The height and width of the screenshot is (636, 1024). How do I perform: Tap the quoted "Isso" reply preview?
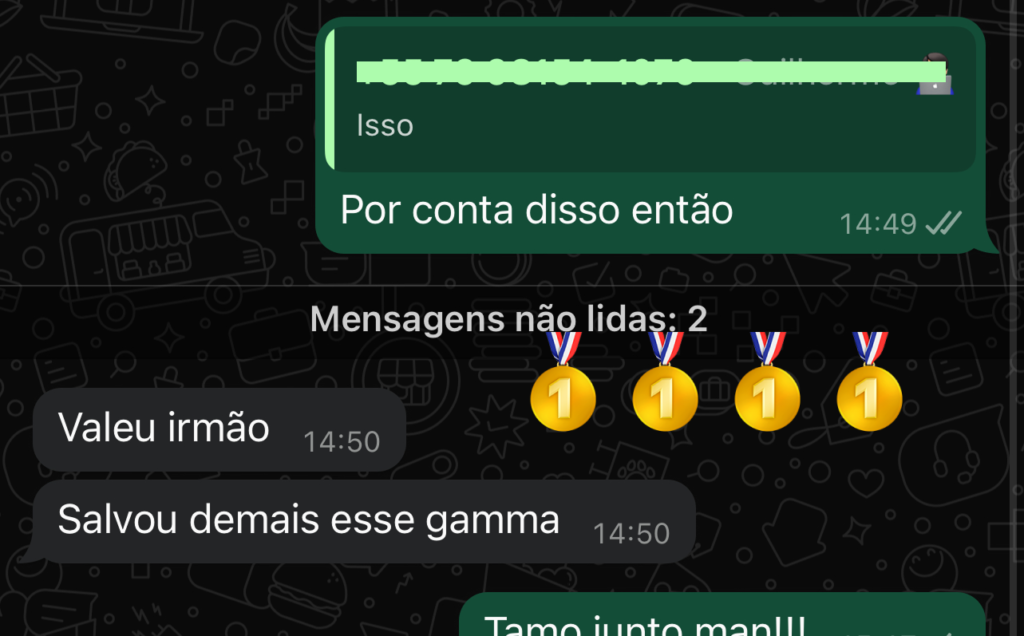652,100
